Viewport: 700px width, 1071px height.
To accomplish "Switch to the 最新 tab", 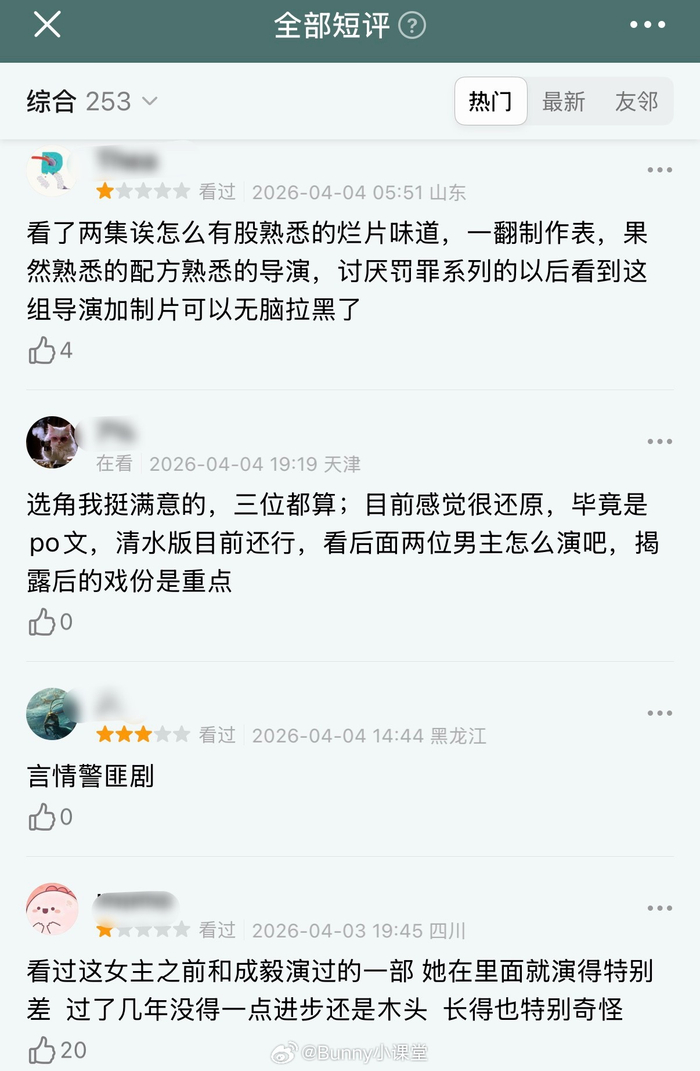I will [x=563, y=101].
